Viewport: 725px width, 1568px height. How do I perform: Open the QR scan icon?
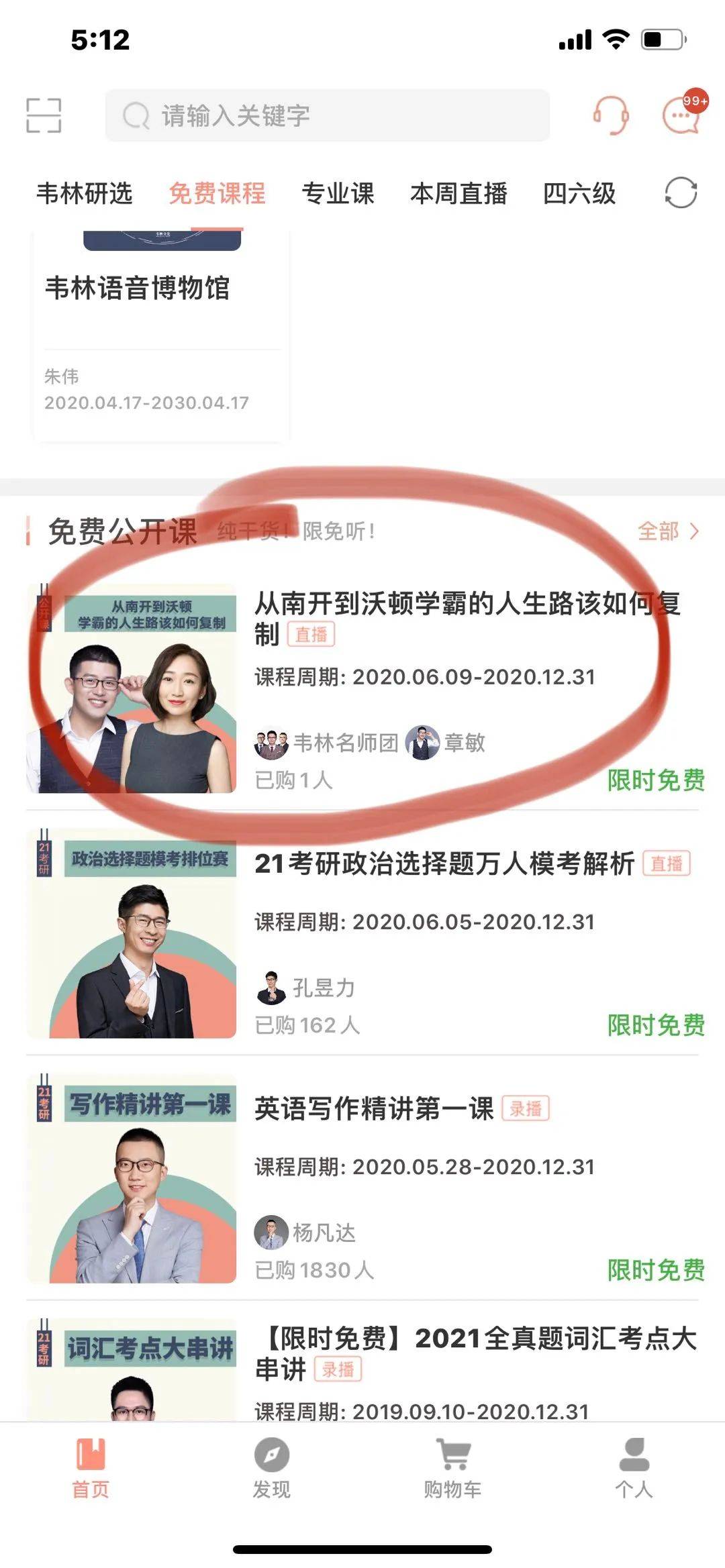click(44, 115)
